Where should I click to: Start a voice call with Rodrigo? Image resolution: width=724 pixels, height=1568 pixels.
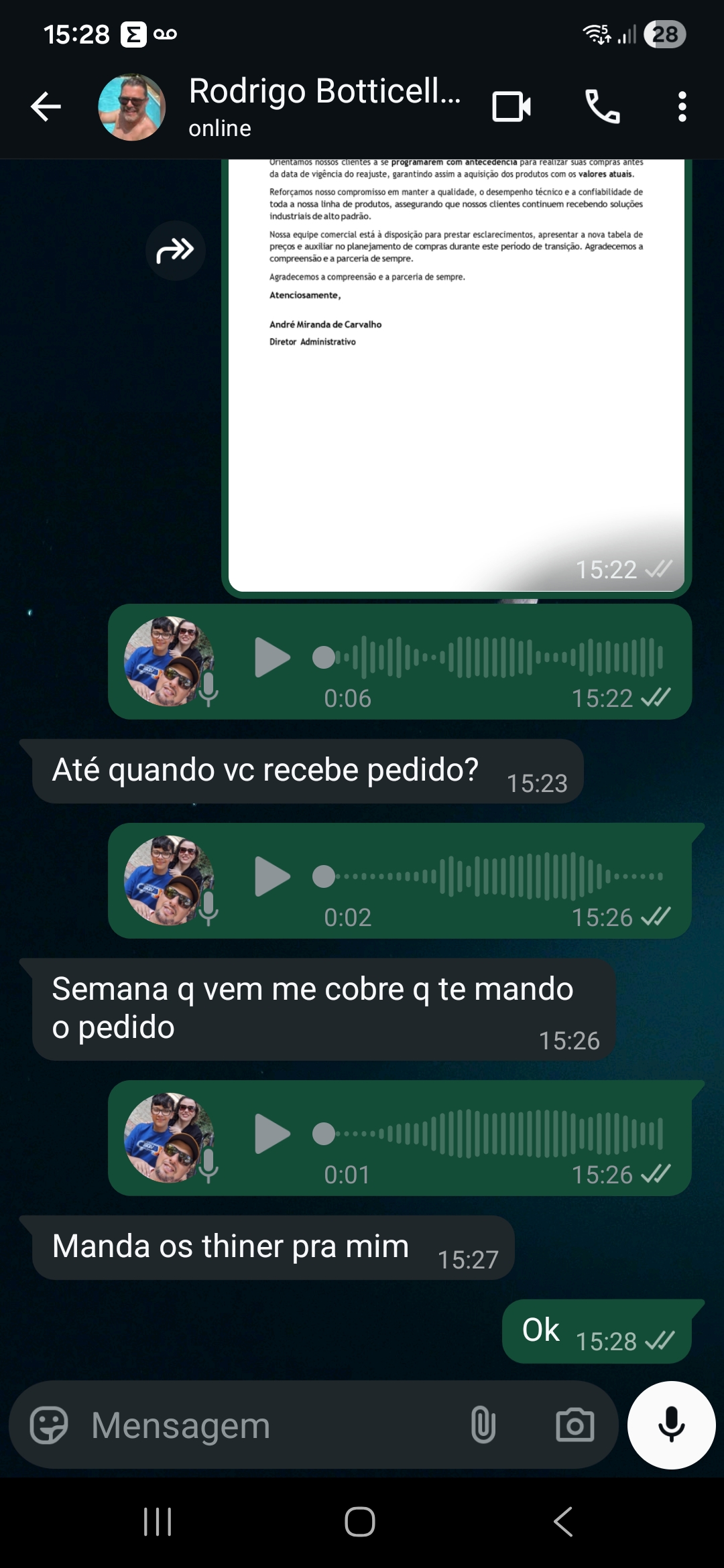pyautogui.click(x=602, y=107)
